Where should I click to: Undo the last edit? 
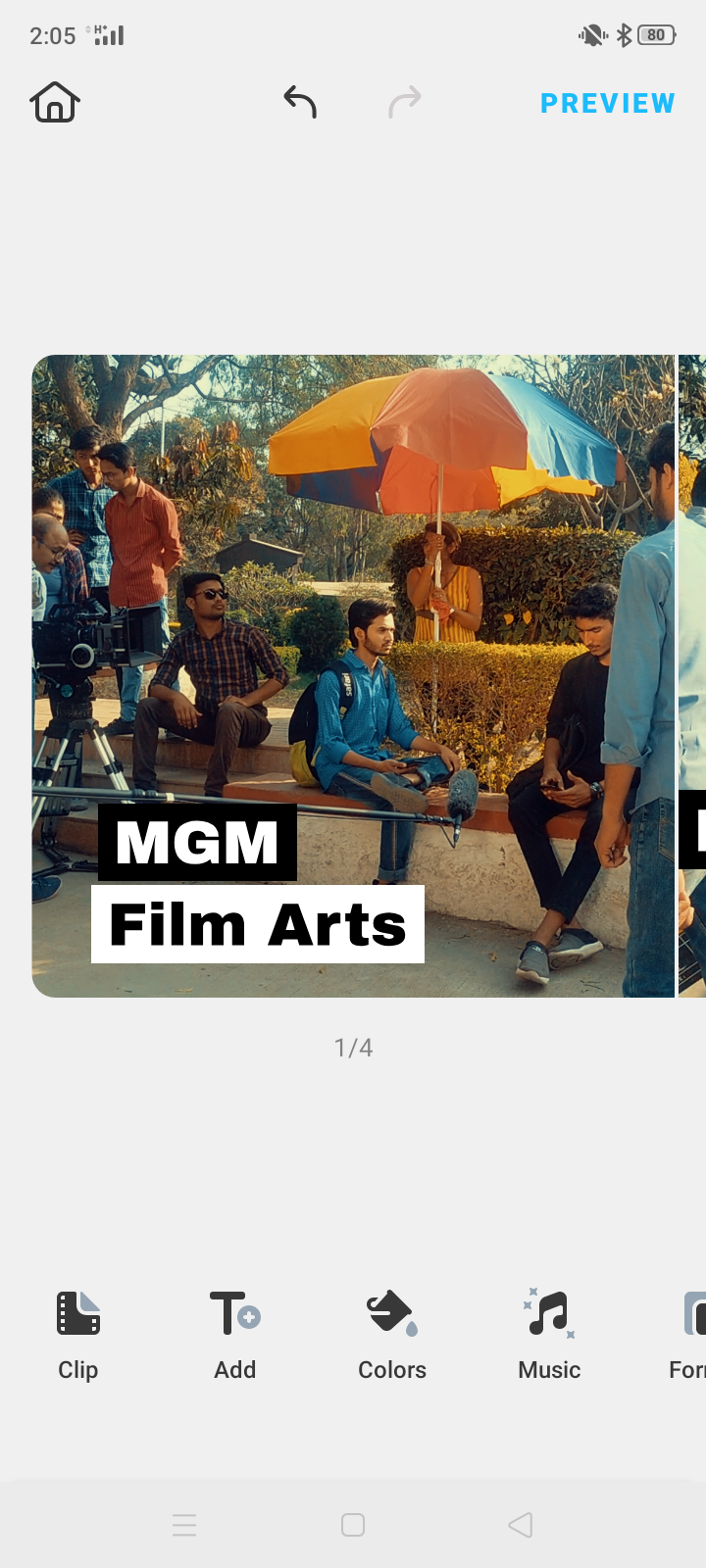click(300, 102)
